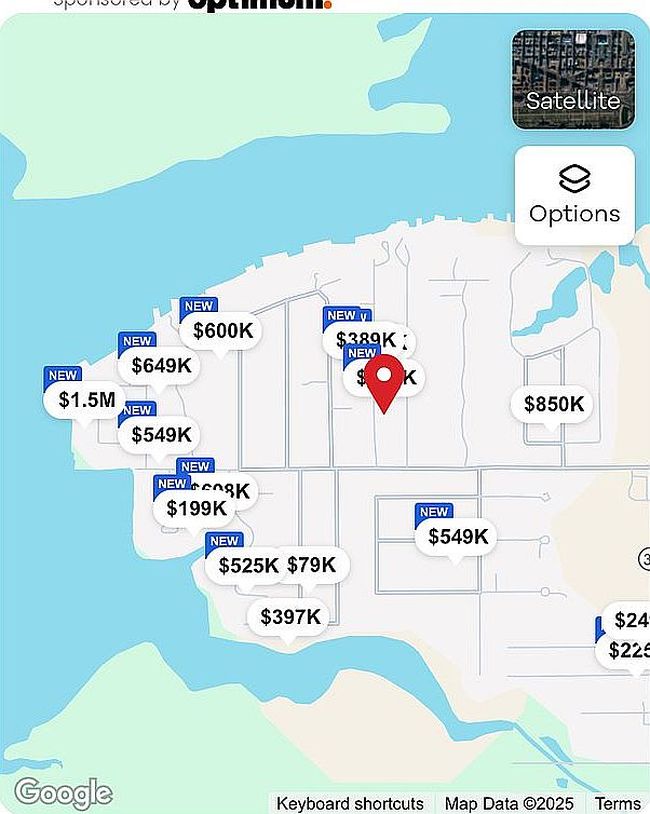Open the $649K listing pin
The image size is (650, 814).
coord(160,365)
